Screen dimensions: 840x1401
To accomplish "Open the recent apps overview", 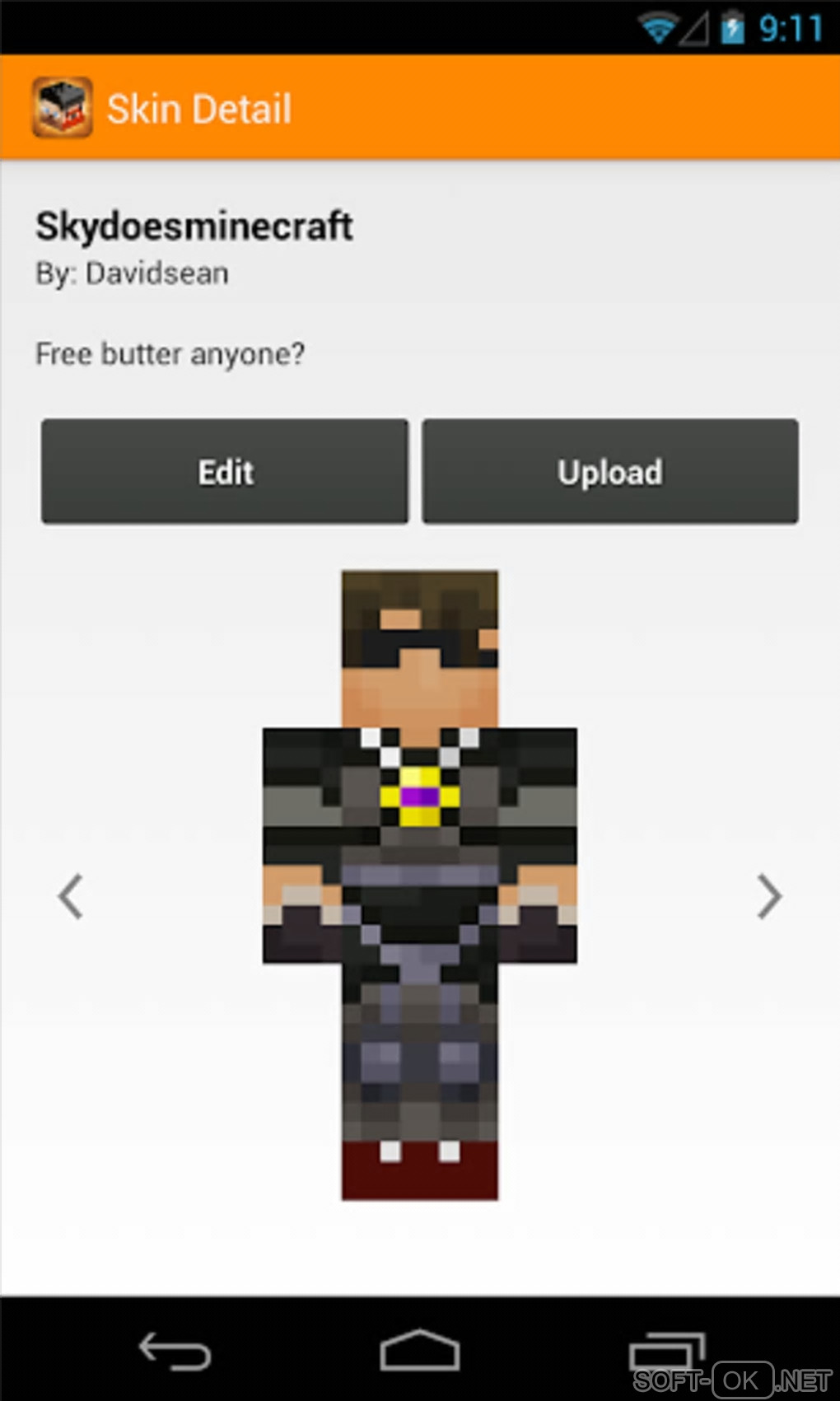I will [665, 1351].
